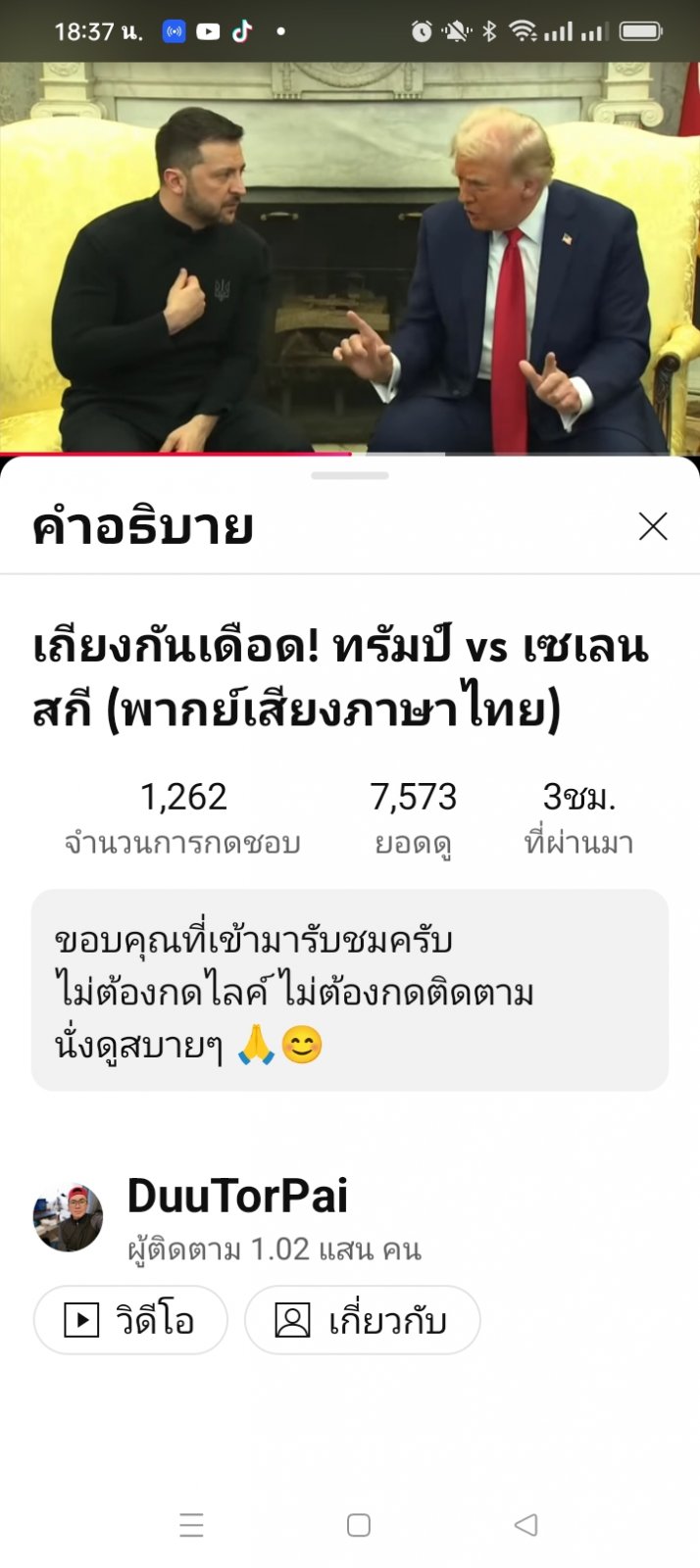Screen dimensions: 700x1568
Task: Open the recent apps menu
Action: [192, 1525]
